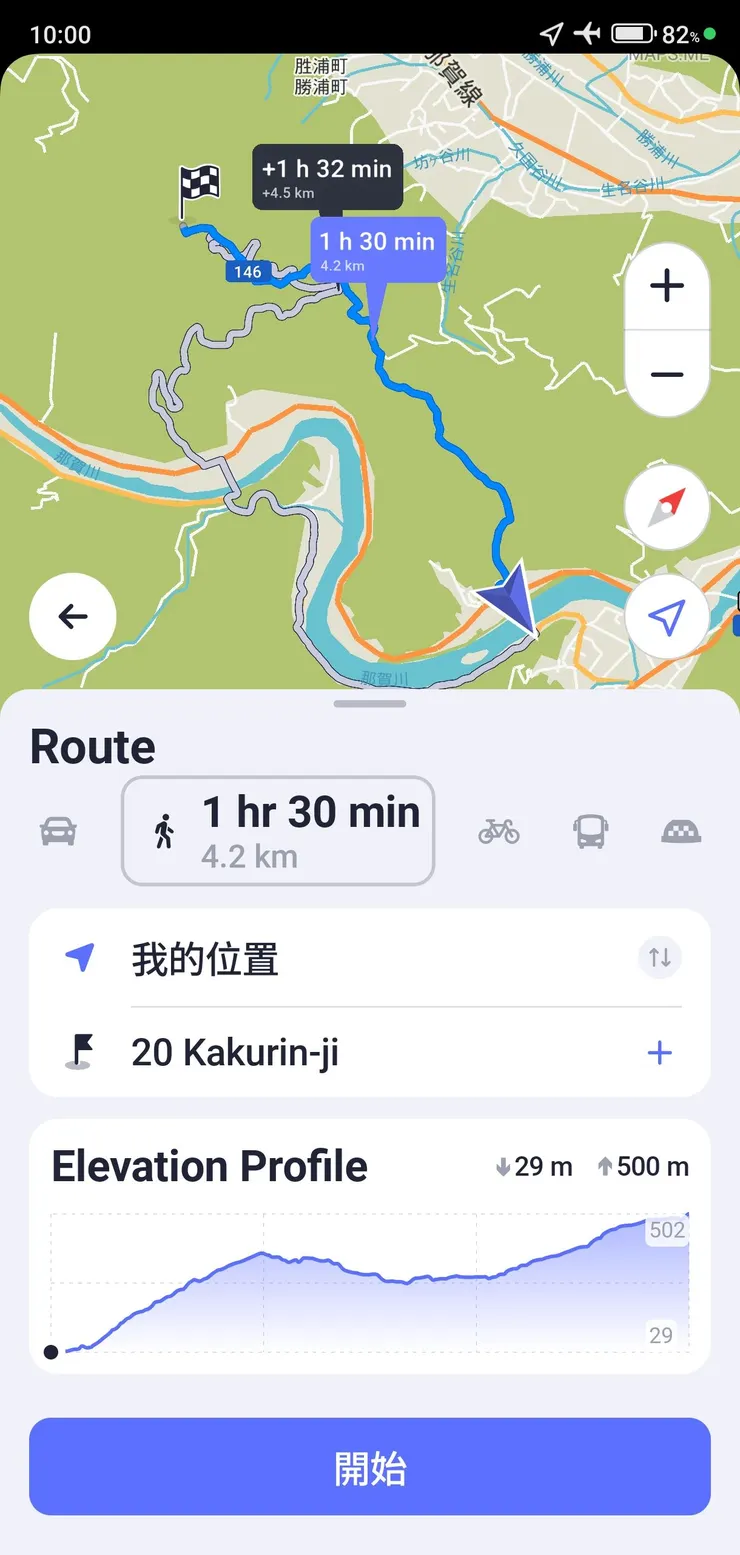The image size is (740, 1555).
Task: Expand the route panel via drag handle
Action: [369, 703]
